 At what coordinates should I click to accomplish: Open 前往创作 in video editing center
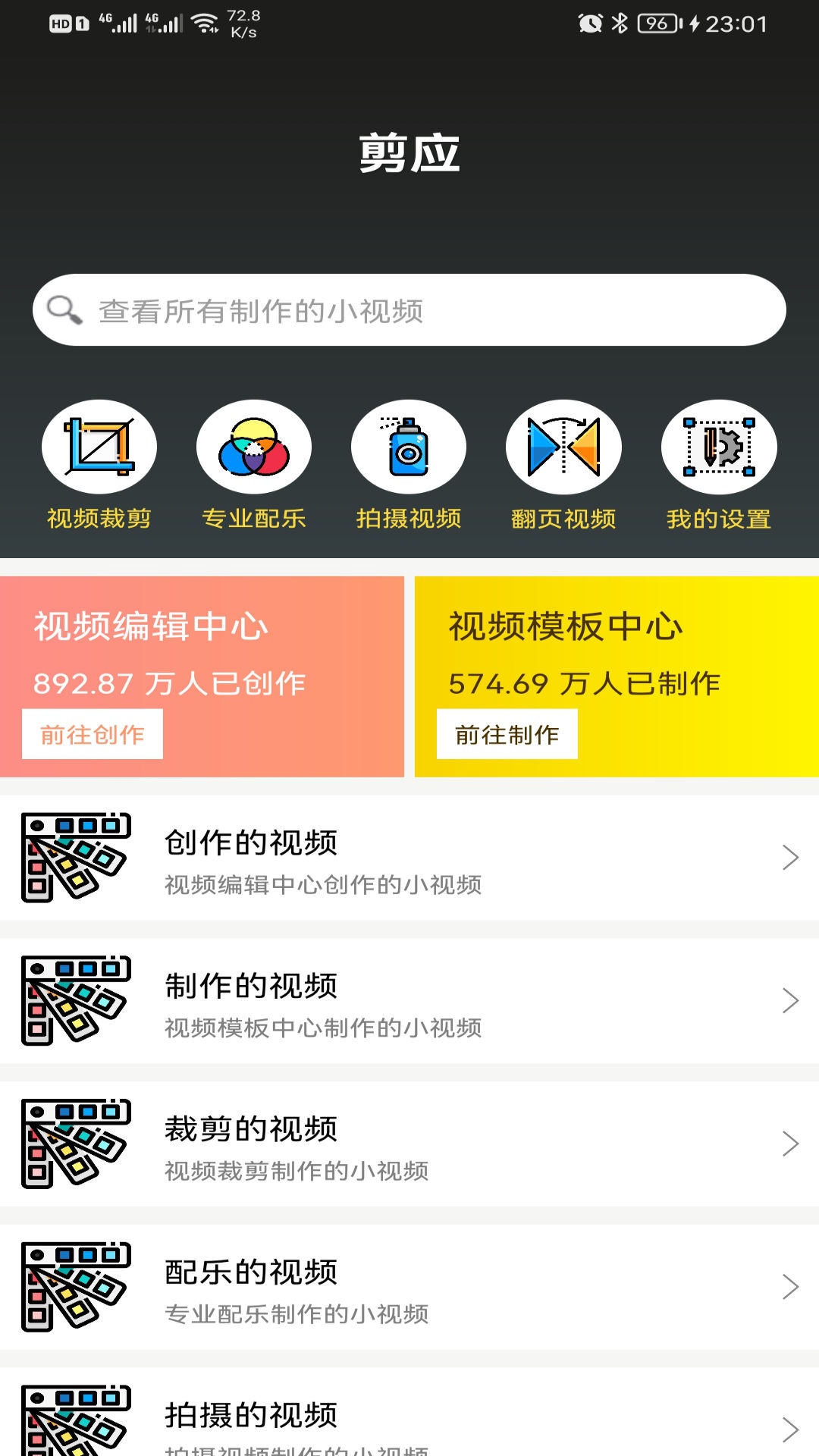tap(94, 733)
